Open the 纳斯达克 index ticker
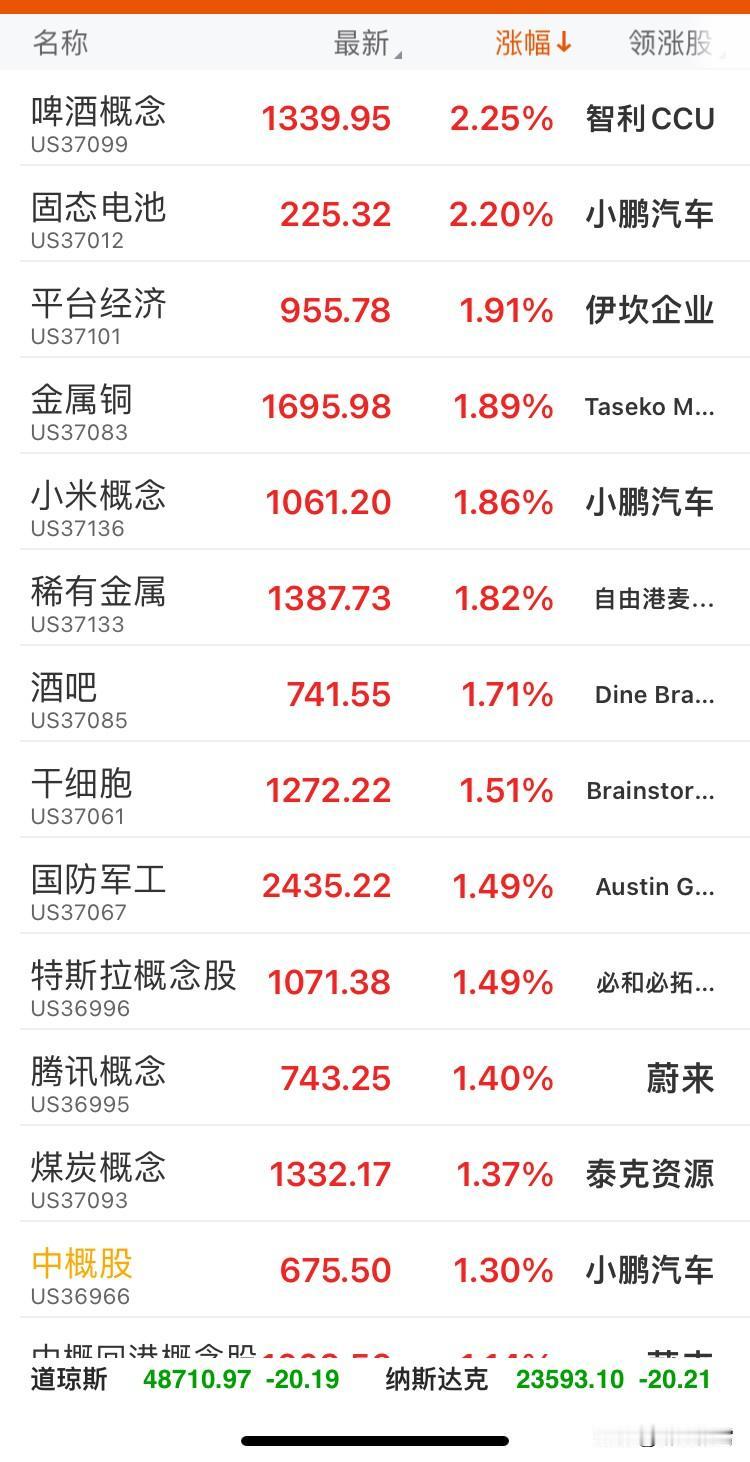Screen dimensions: 750x1462 [x=548, y=1380]
